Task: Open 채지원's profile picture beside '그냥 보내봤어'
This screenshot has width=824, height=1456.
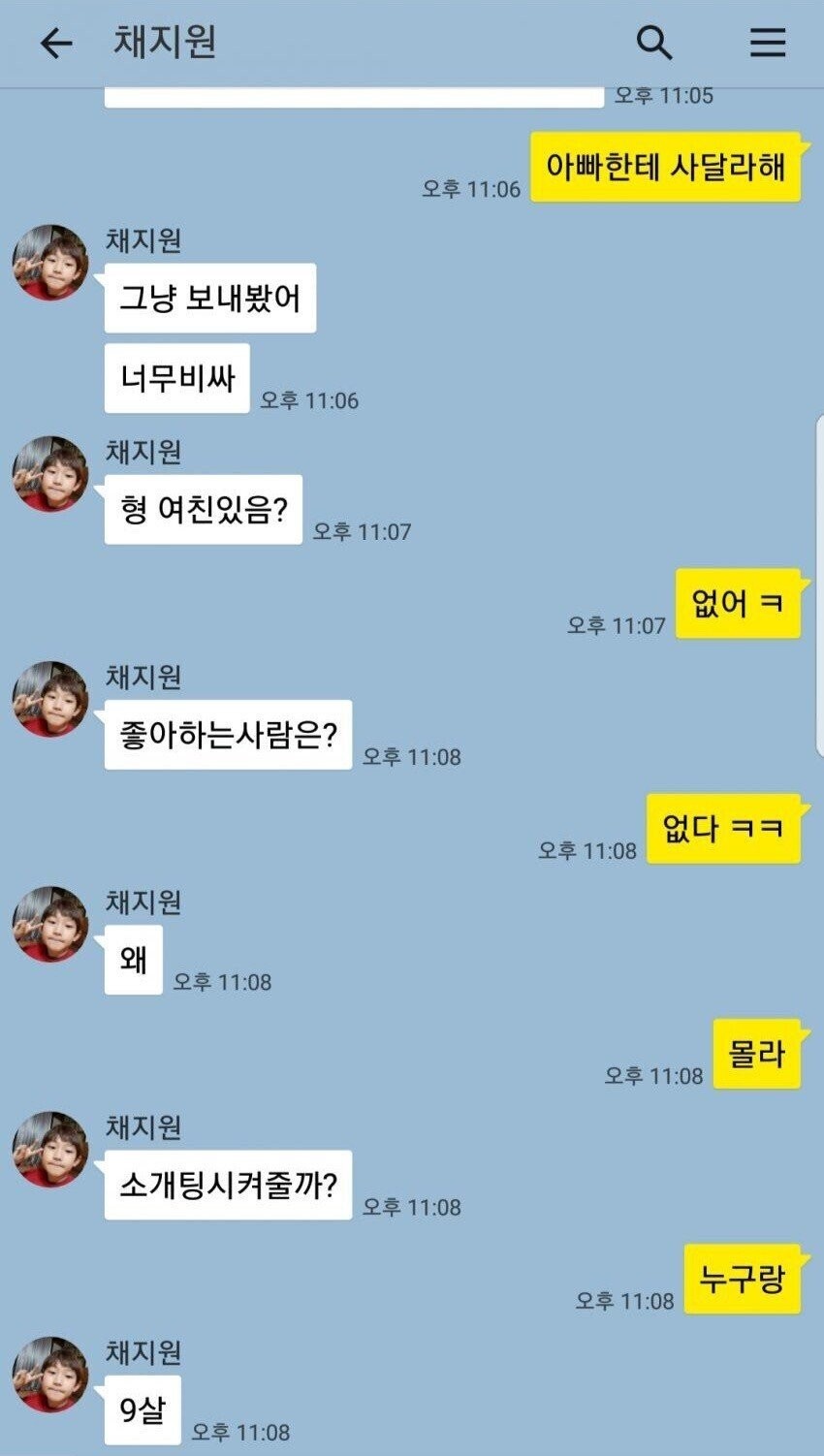Action: coord(50,263)
